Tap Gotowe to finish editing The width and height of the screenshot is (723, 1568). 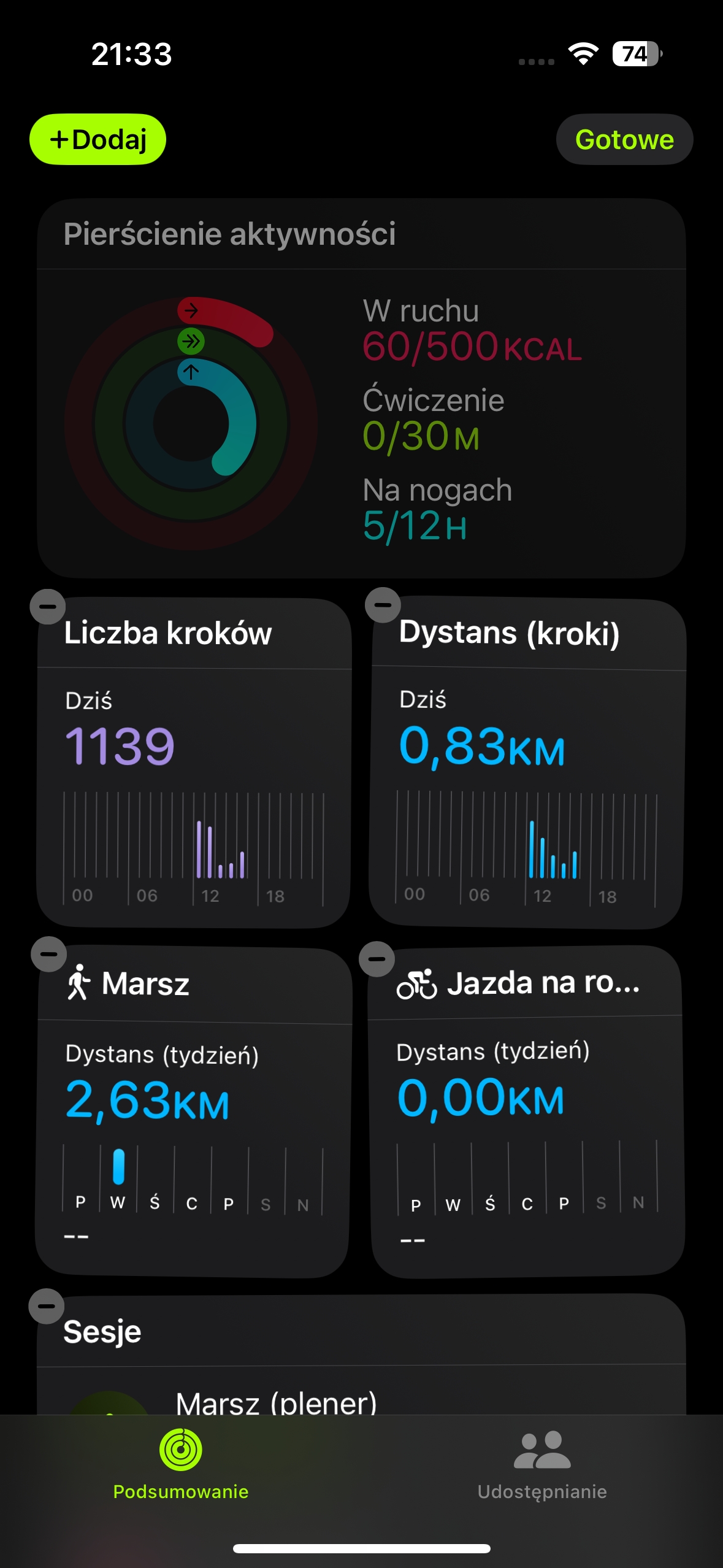pos(624,139)
